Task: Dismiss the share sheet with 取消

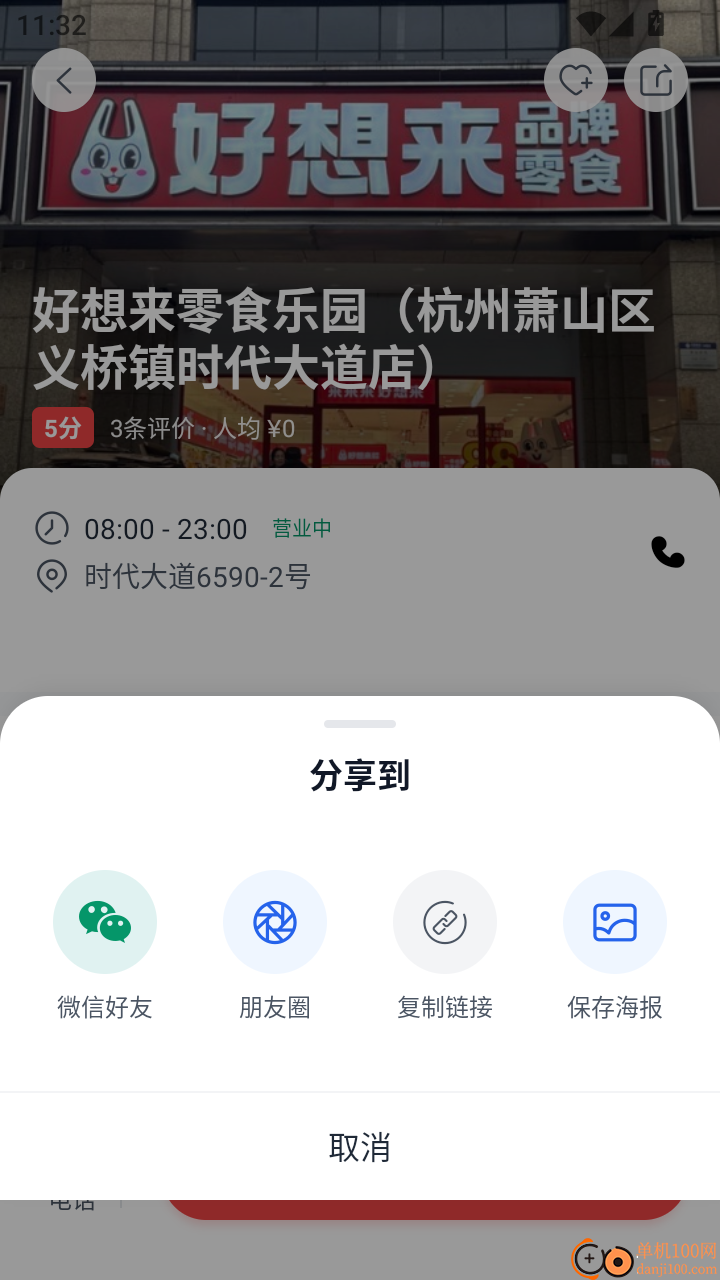Action: pyautogui.click(x=360, y=1147)
